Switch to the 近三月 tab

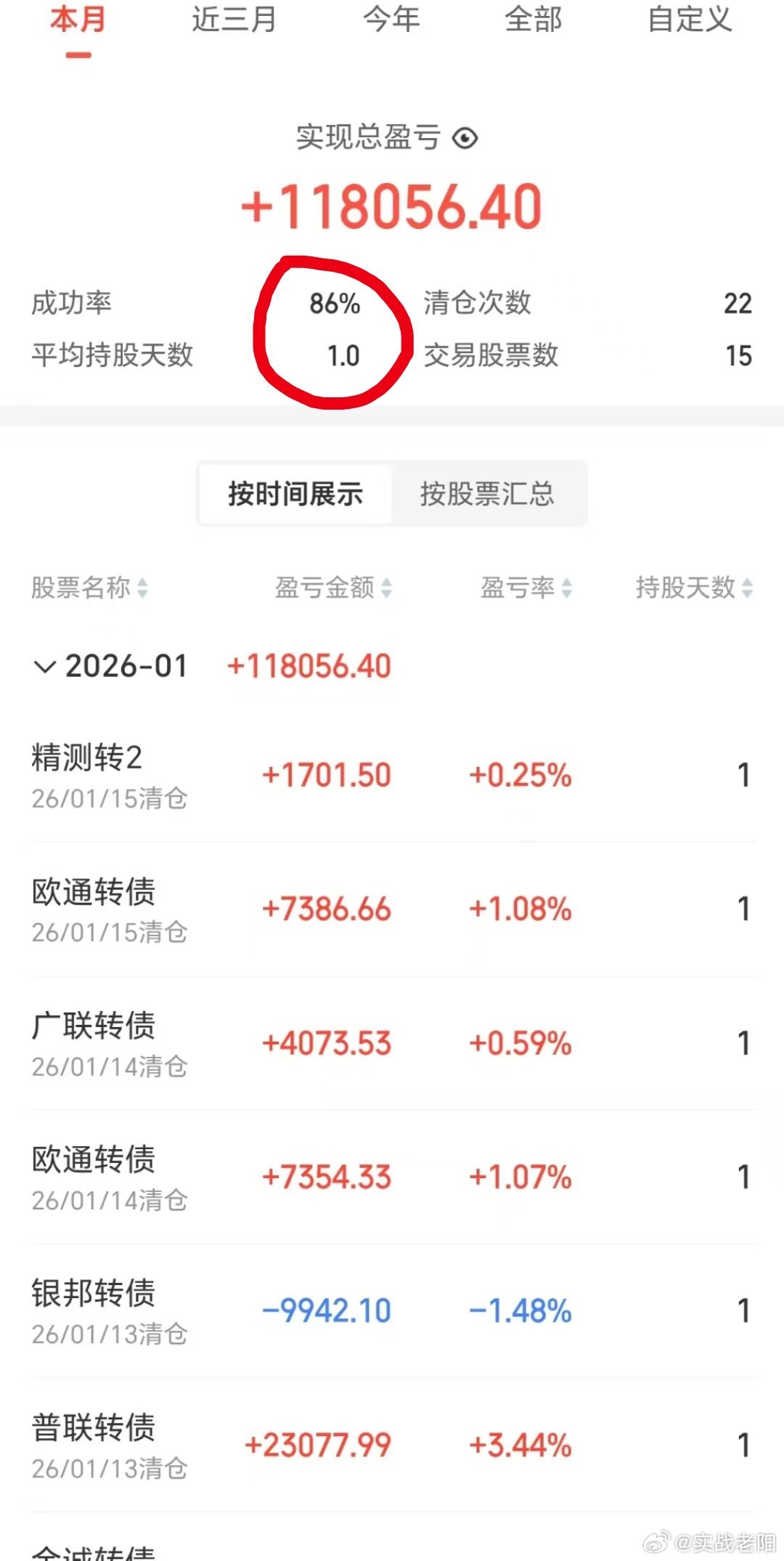pyautogui.click(x=234, y=20)
